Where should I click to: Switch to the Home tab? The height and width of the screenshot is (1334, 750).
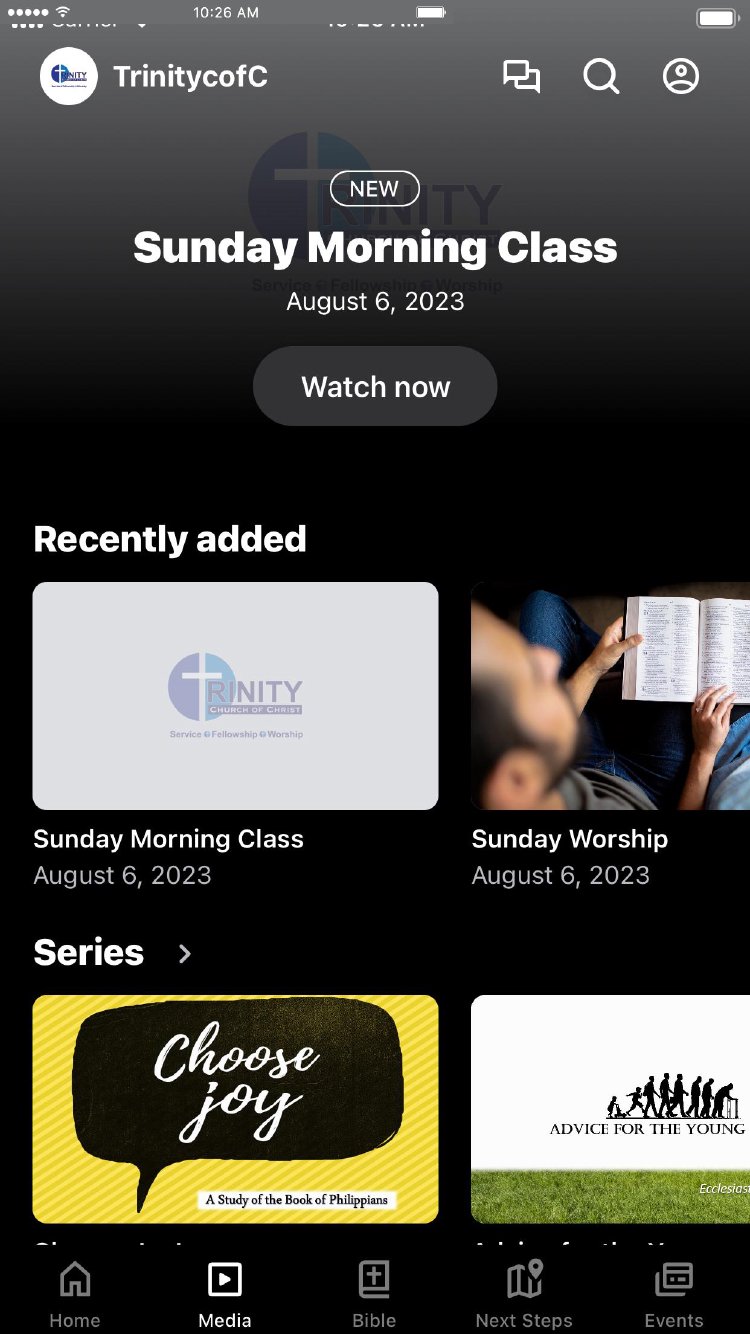pos(74,1290)
